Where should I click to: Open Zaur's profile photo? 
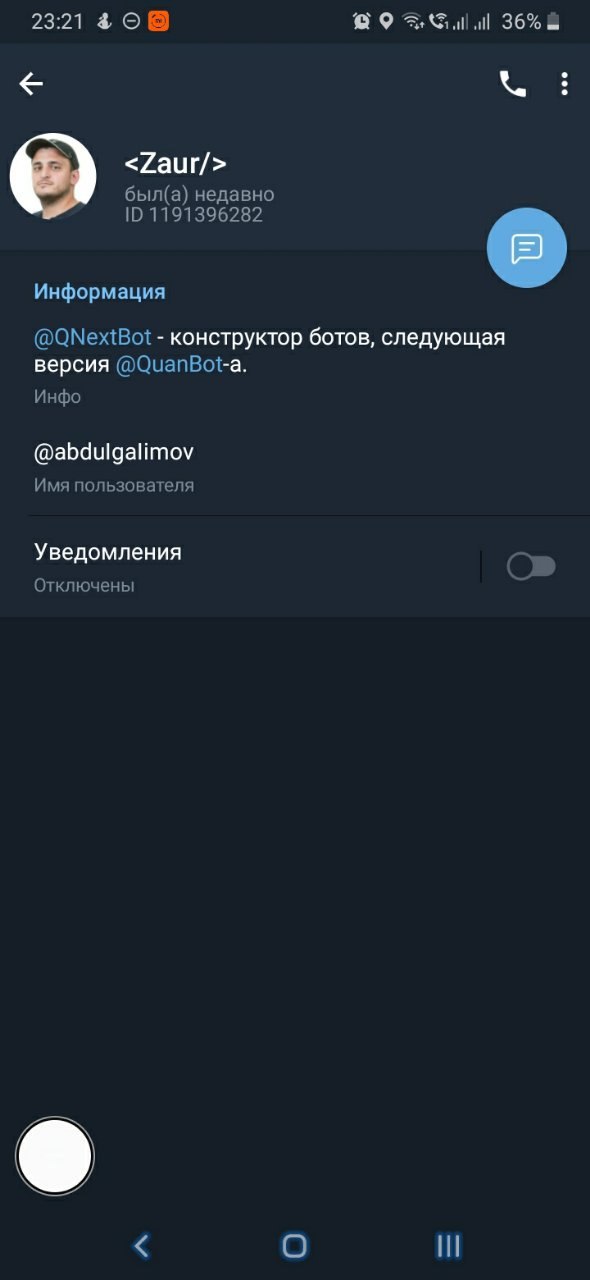point(53,177)
